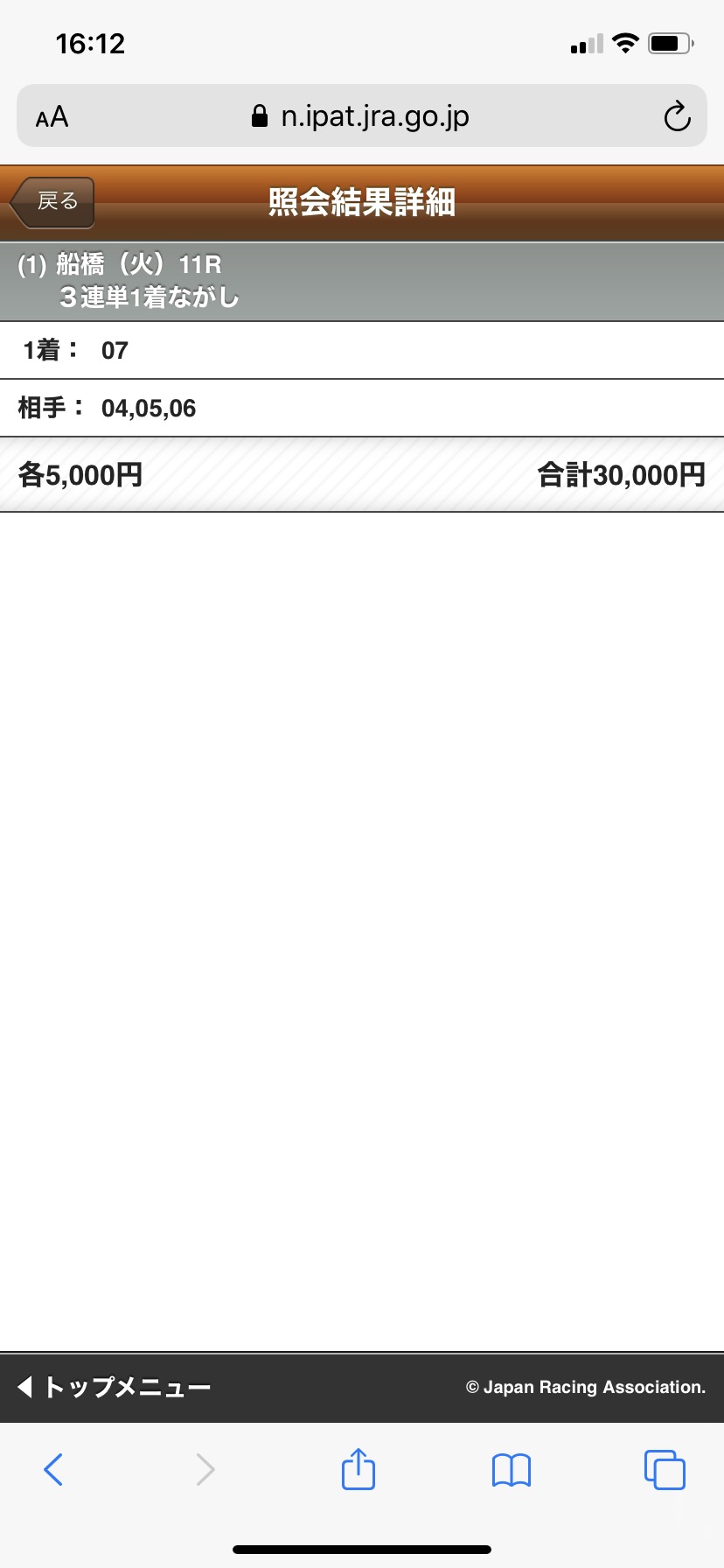Go back in Safari history

point(53,1469)
